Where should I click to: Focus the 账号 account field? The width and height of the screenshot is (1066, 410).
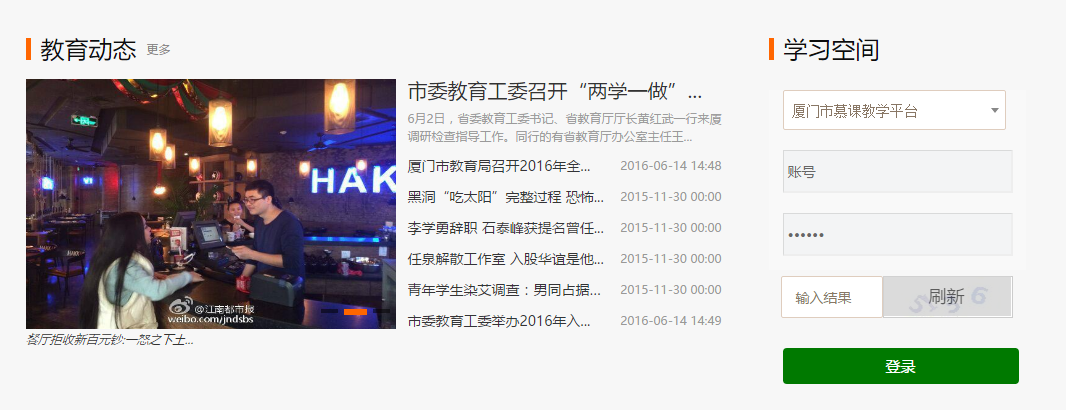coord(898,172)
